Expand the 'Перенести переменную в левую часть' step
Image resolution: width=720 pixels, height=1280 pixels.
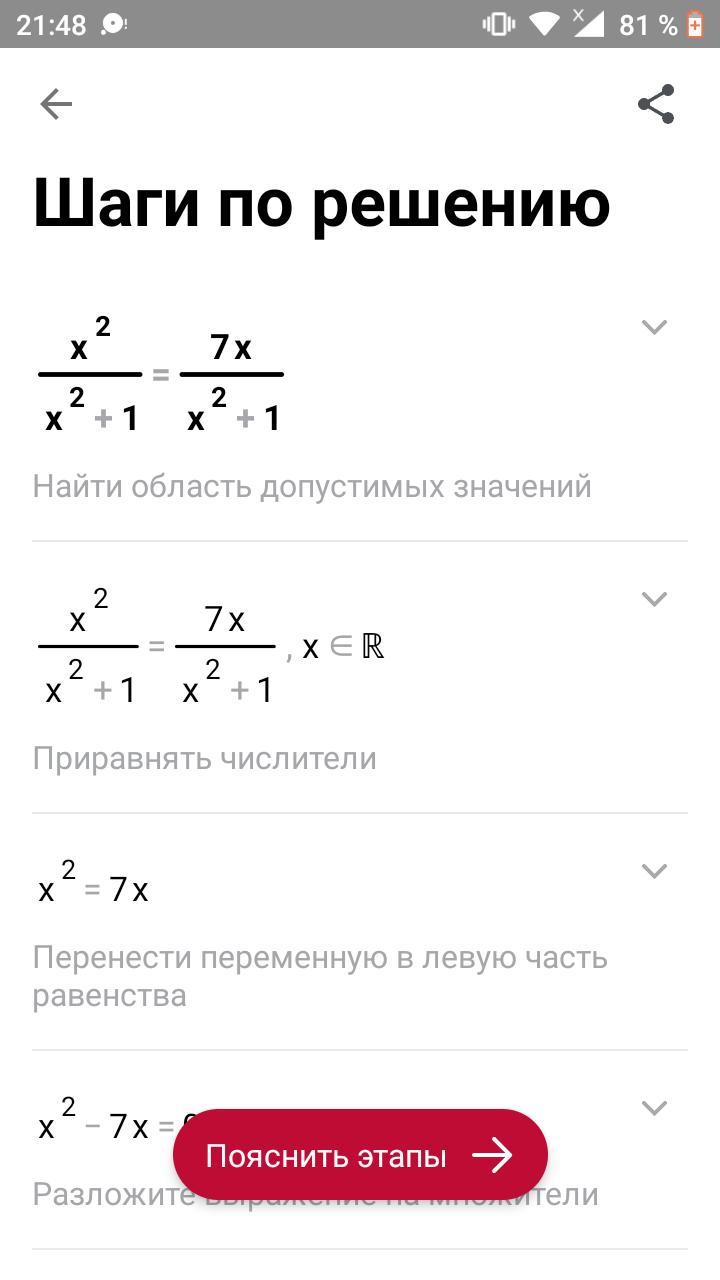654,871
